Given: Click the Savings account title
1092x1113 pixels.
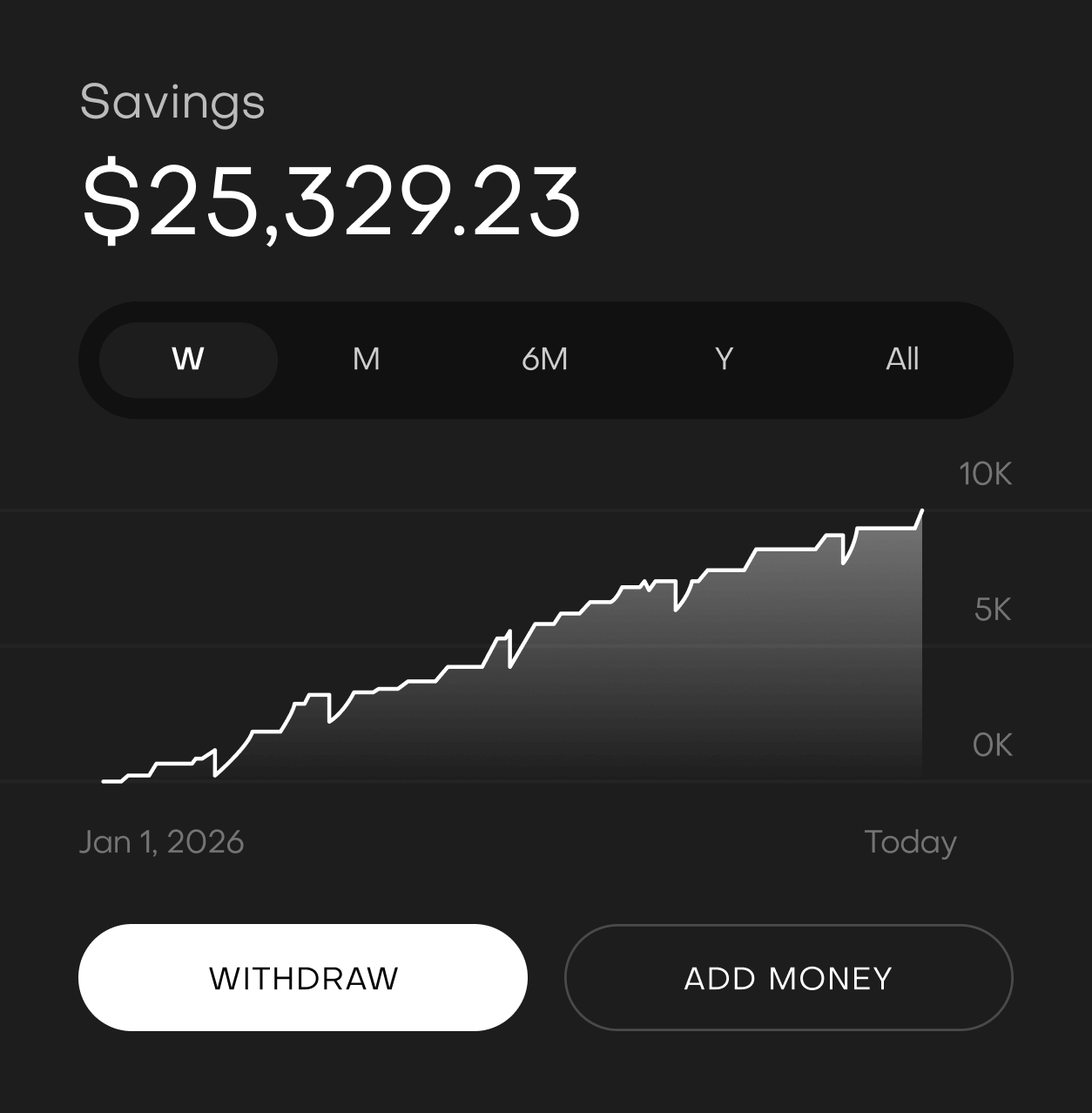Looking at the screenshot, I should pyautogui.click(x=172, y=102).
